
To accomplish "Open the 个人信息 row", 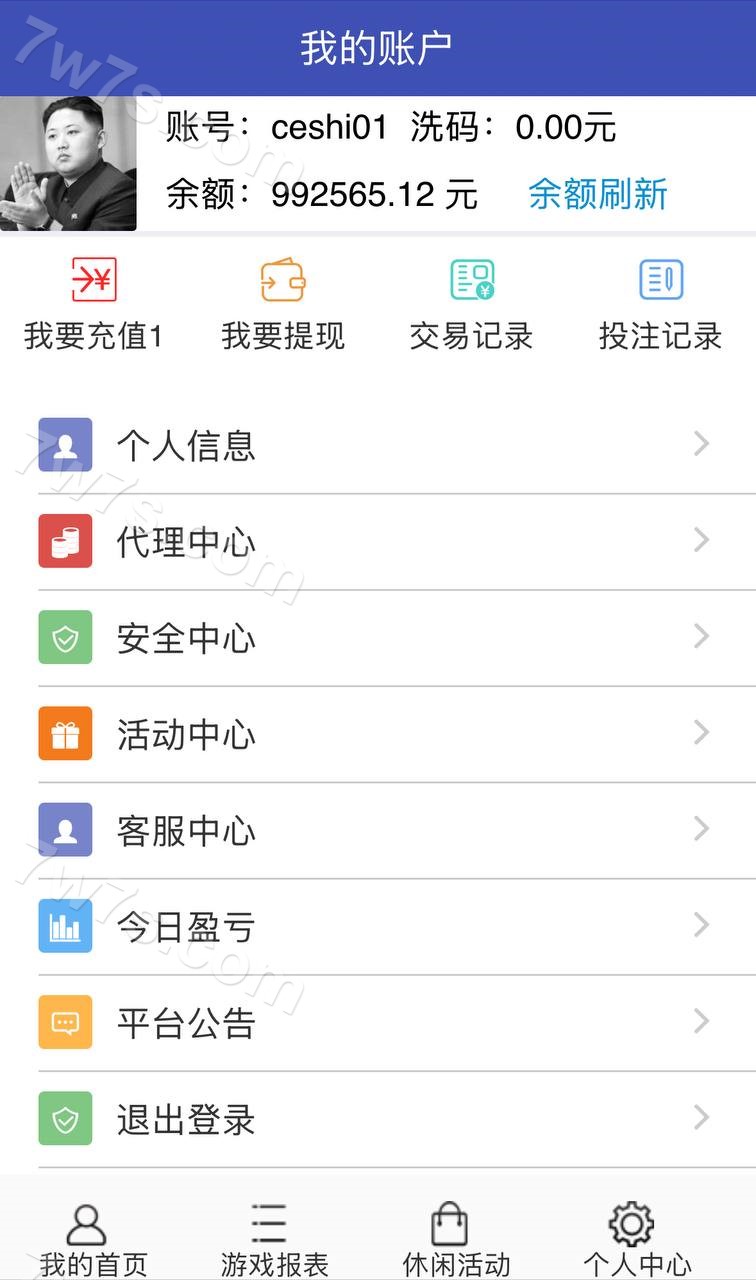I will tap(378, 445).
